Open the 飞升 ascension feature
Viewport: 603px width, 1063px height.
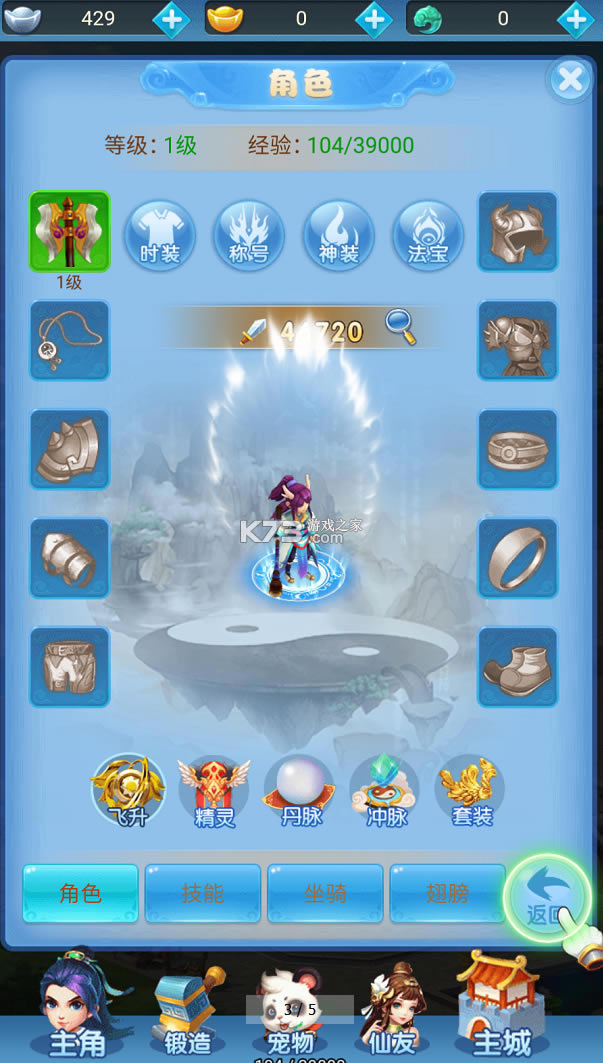coord(128,790)
